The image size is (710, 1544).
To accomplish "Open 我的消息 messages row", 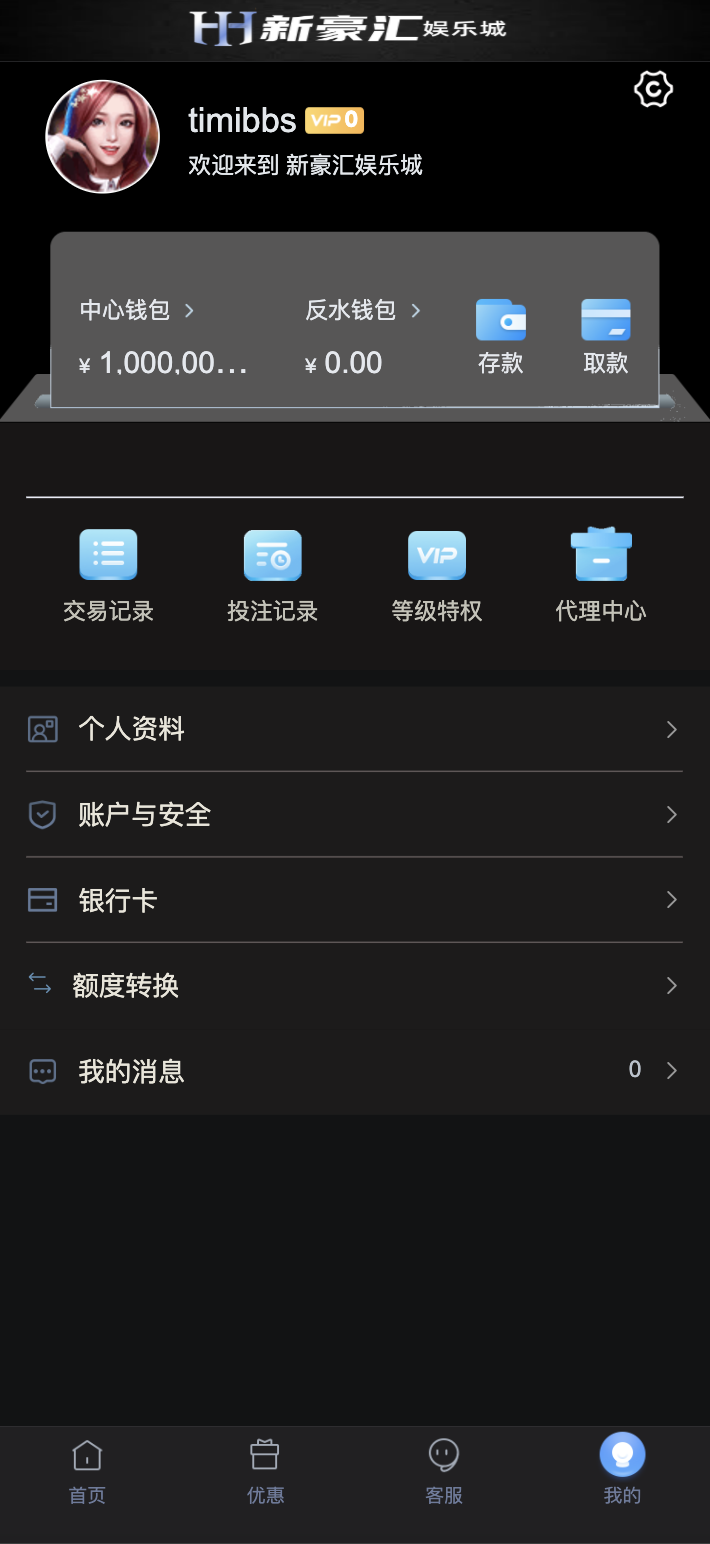I will 354,1072.
